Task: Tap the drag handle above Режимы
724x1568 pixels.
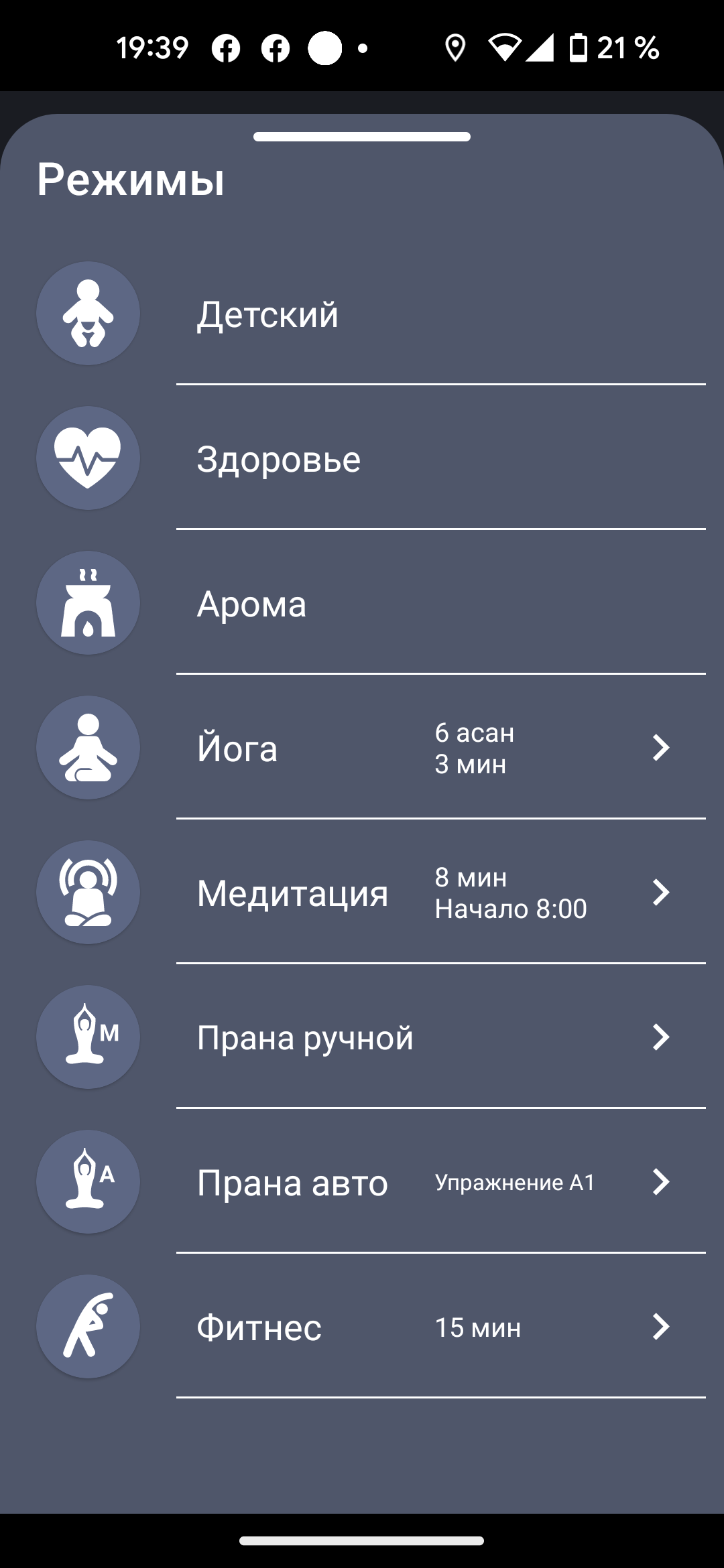Action: pos(362,137)
